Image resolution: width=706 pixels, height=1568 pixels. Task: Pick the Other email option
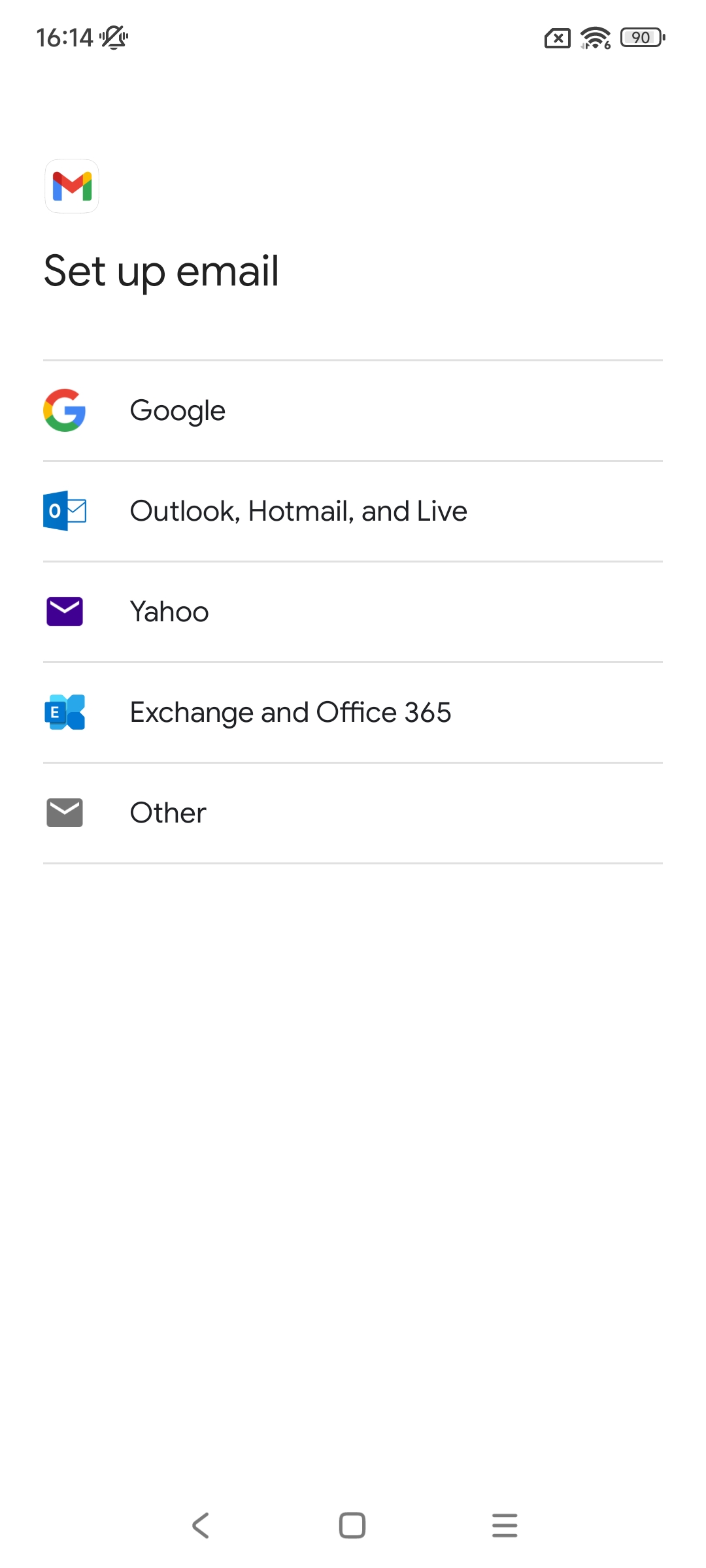[353, 813]
